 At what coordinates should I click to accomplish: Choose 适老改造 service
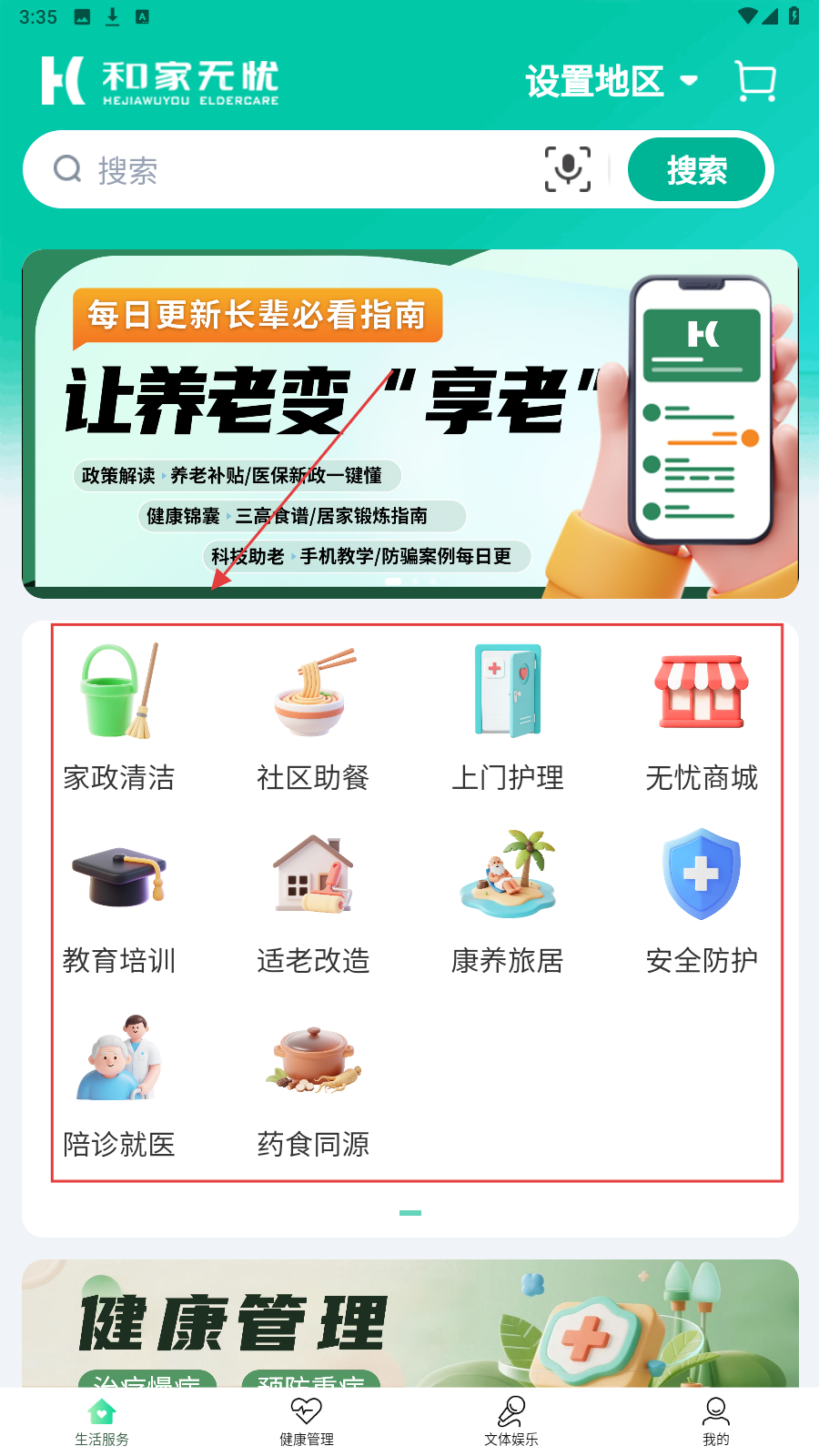[313, 901]
